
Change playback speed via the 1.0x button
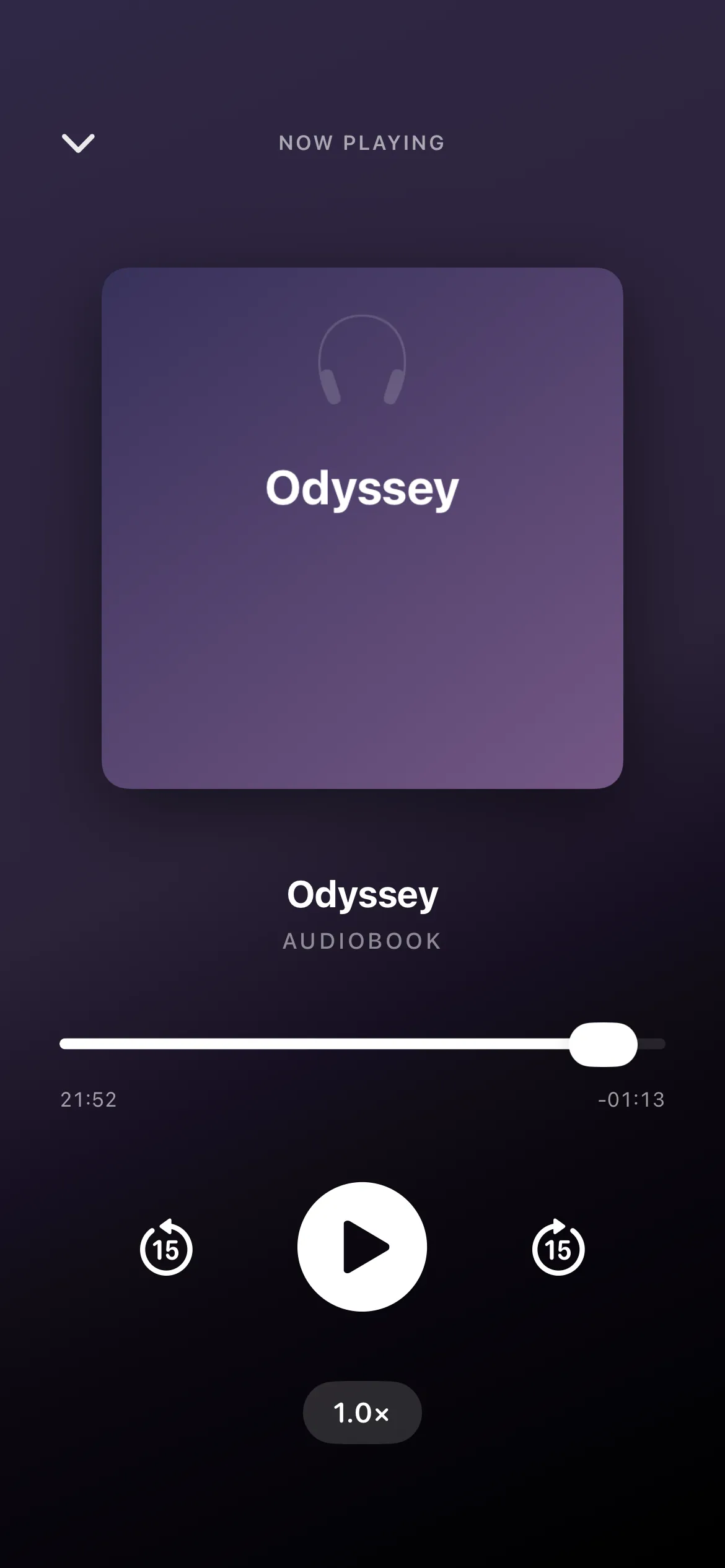click(362, 1413)
